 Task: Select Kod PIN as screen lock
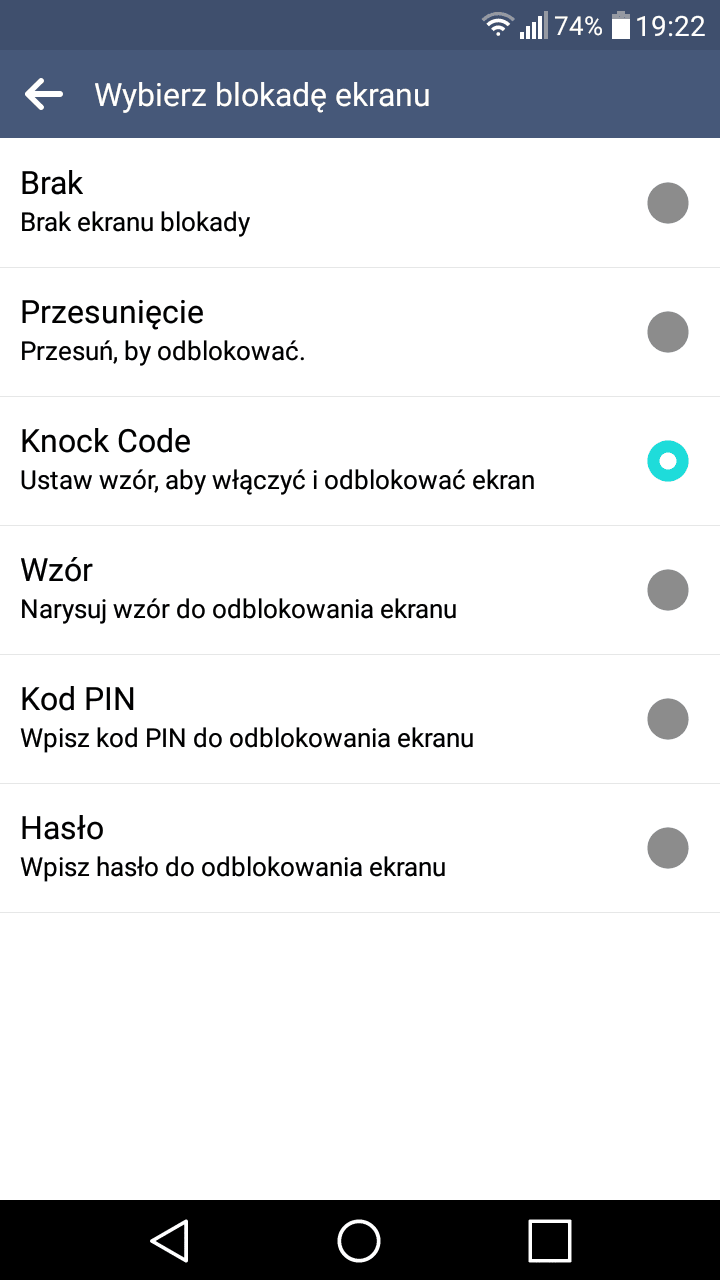tap(360, 719)
